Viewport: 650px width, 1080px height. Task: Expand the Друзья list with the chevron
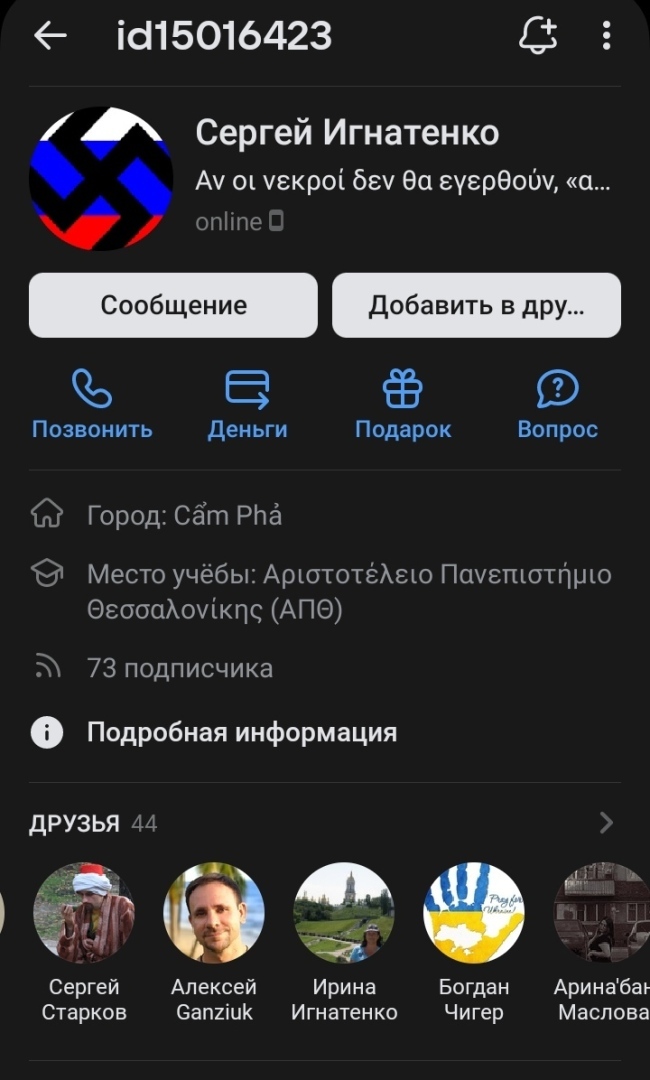606,823
